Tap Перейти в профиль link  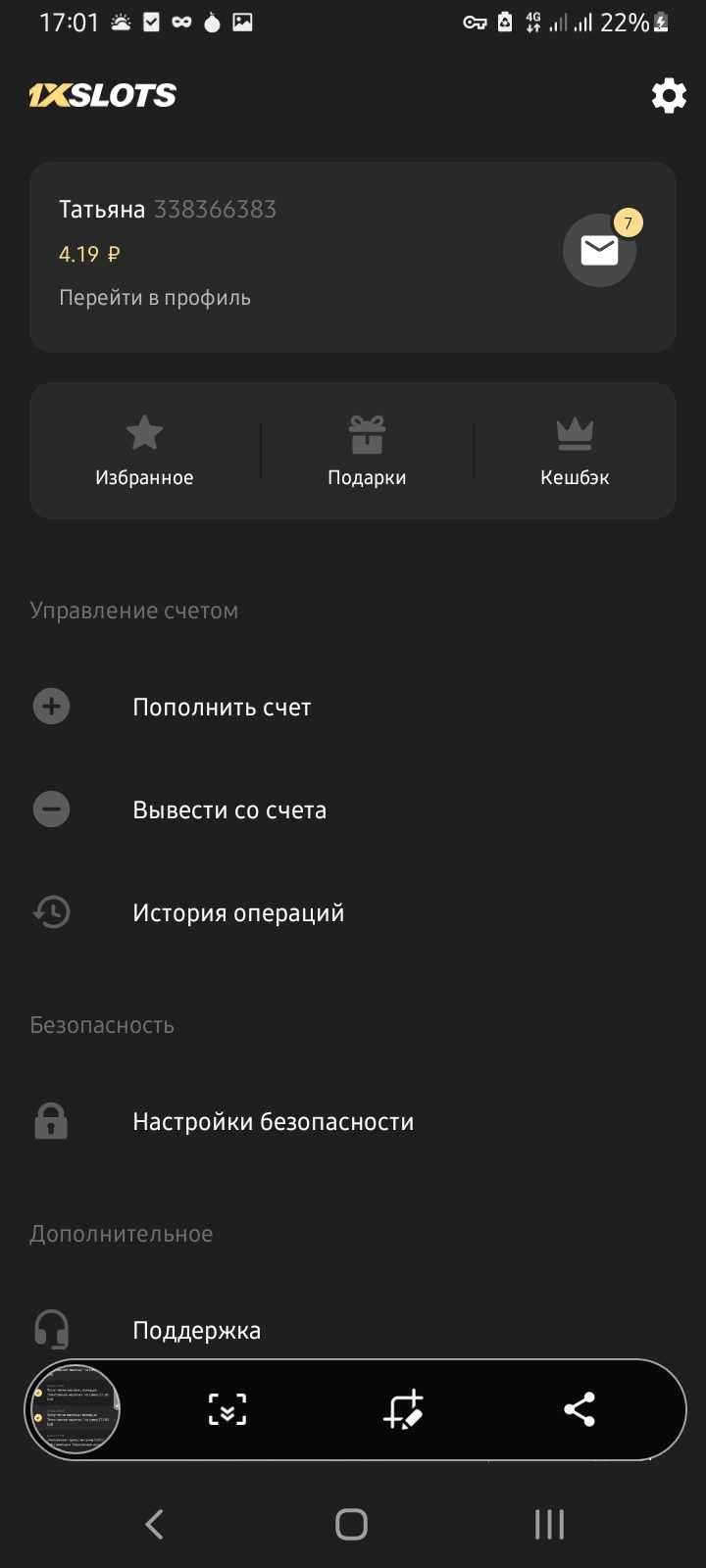[x=155, y=298]
